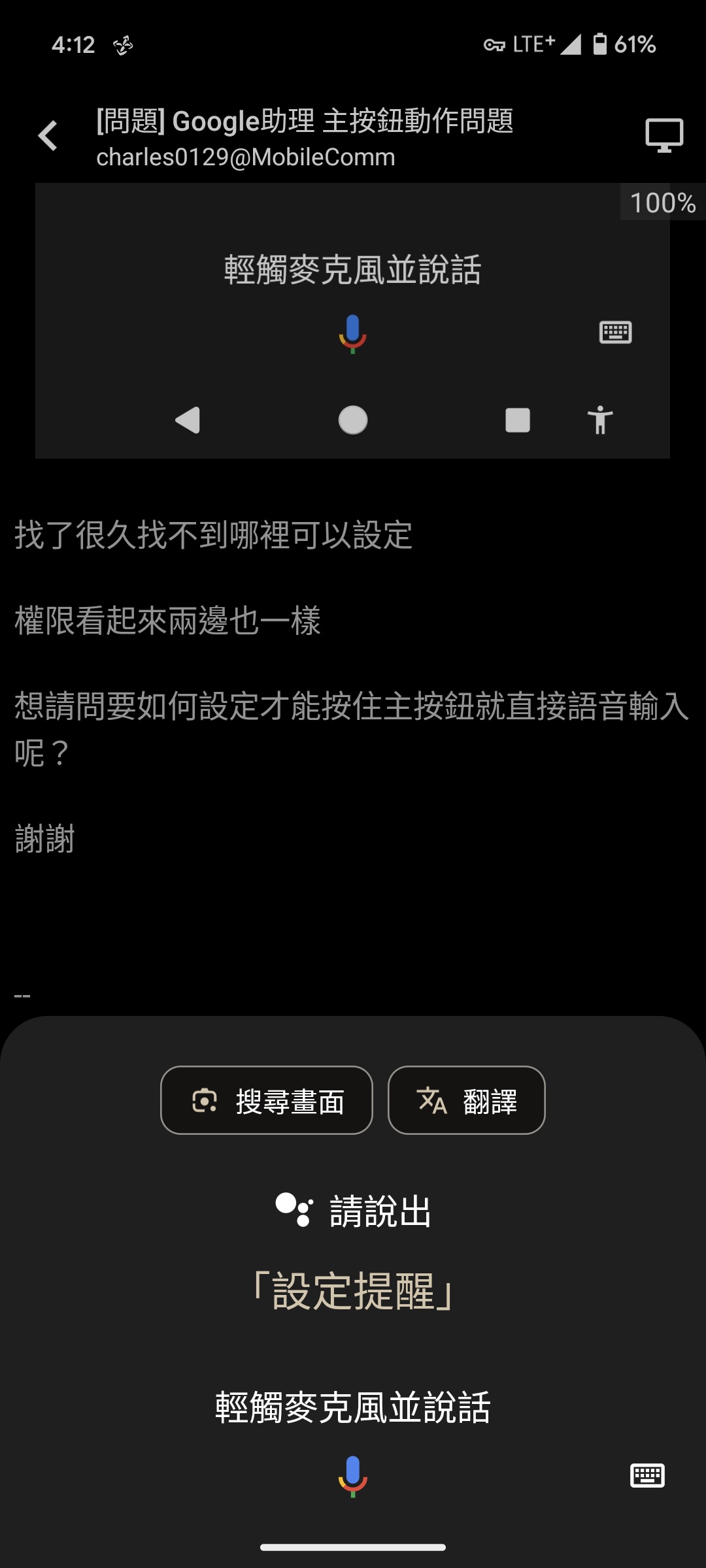Tap the Assistant microphone to speak
706x1568 pixels.
[353, 1475]
